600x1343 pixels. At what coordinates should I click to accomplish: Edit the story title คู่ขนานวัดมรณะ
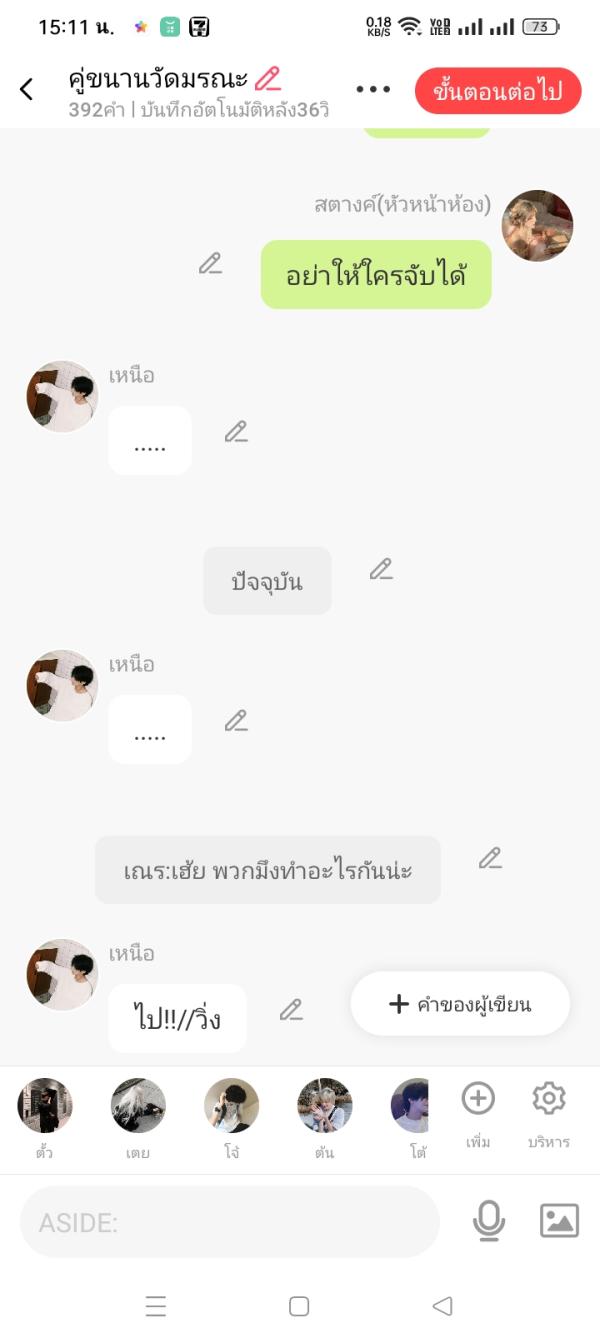(x=268, y=78)
